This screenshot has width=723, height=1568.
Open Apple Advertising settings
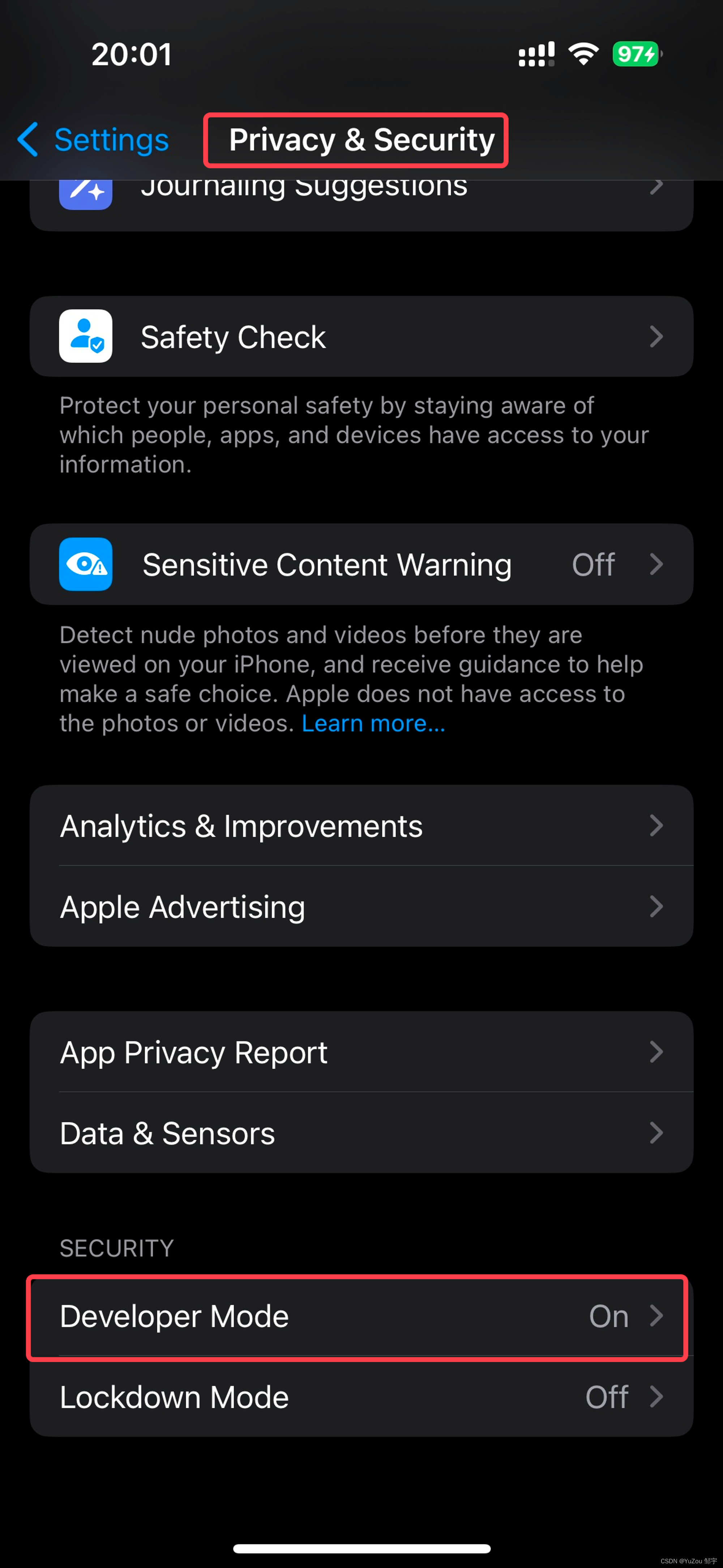point(361,907)
